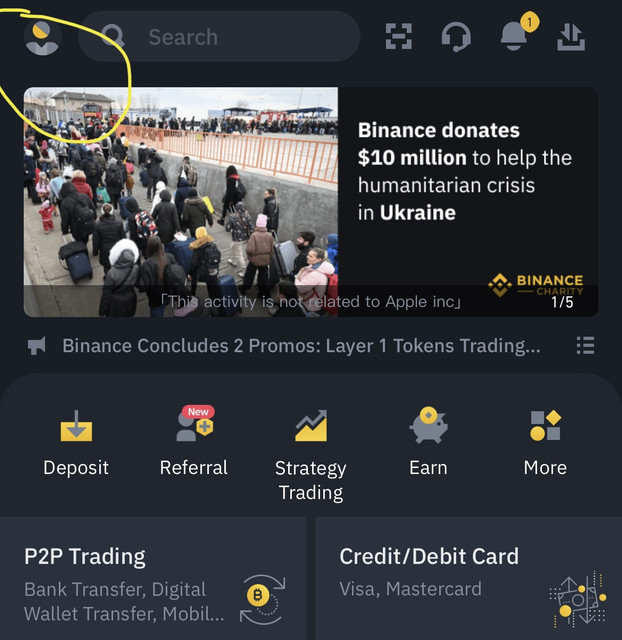Viewport: 622px width, 640px height.
Task: Open Deposit
Action: tap(76, 442)
